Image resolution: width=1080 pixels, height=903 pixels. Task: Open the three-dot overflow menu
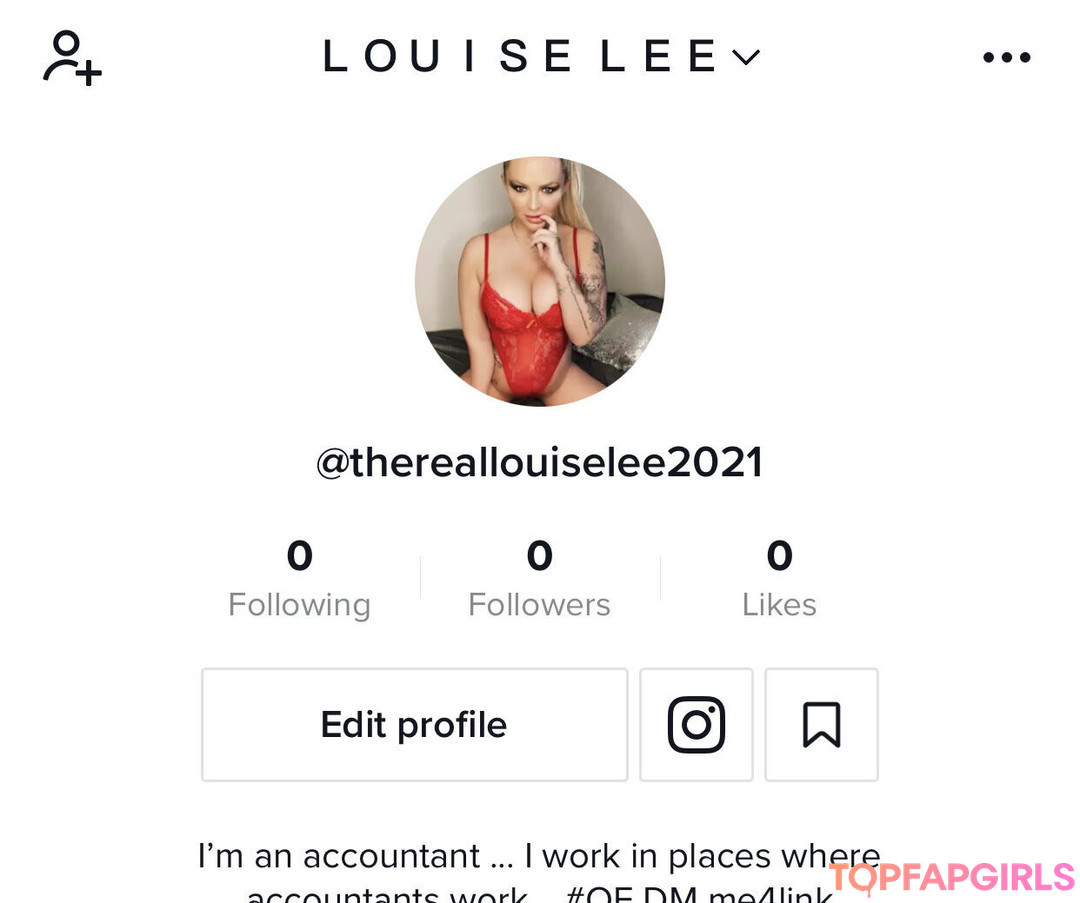pyautogui.click(x=1006, y=58)
